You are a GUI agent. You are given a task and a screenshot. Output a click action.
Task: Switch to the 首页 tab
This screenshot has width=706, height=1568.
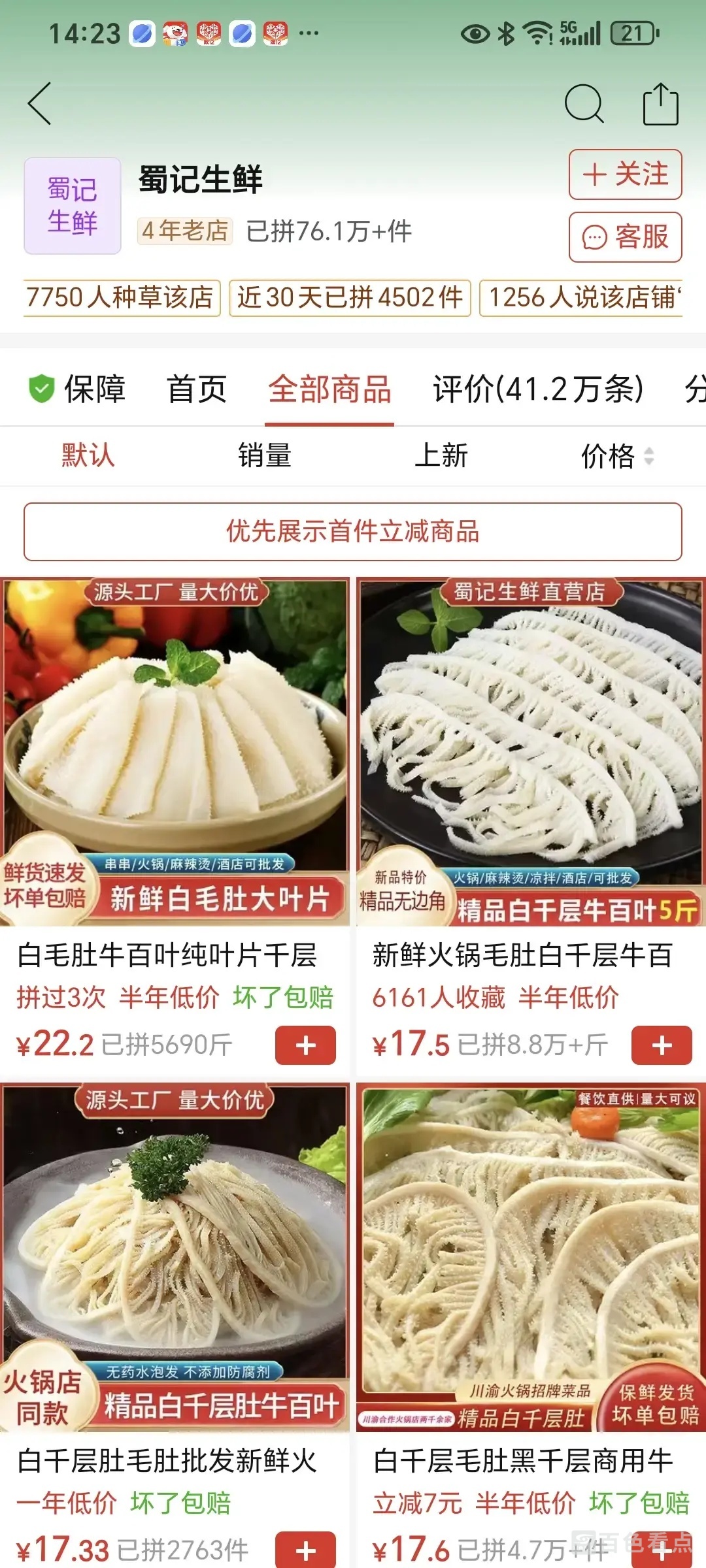click(197, 389)
